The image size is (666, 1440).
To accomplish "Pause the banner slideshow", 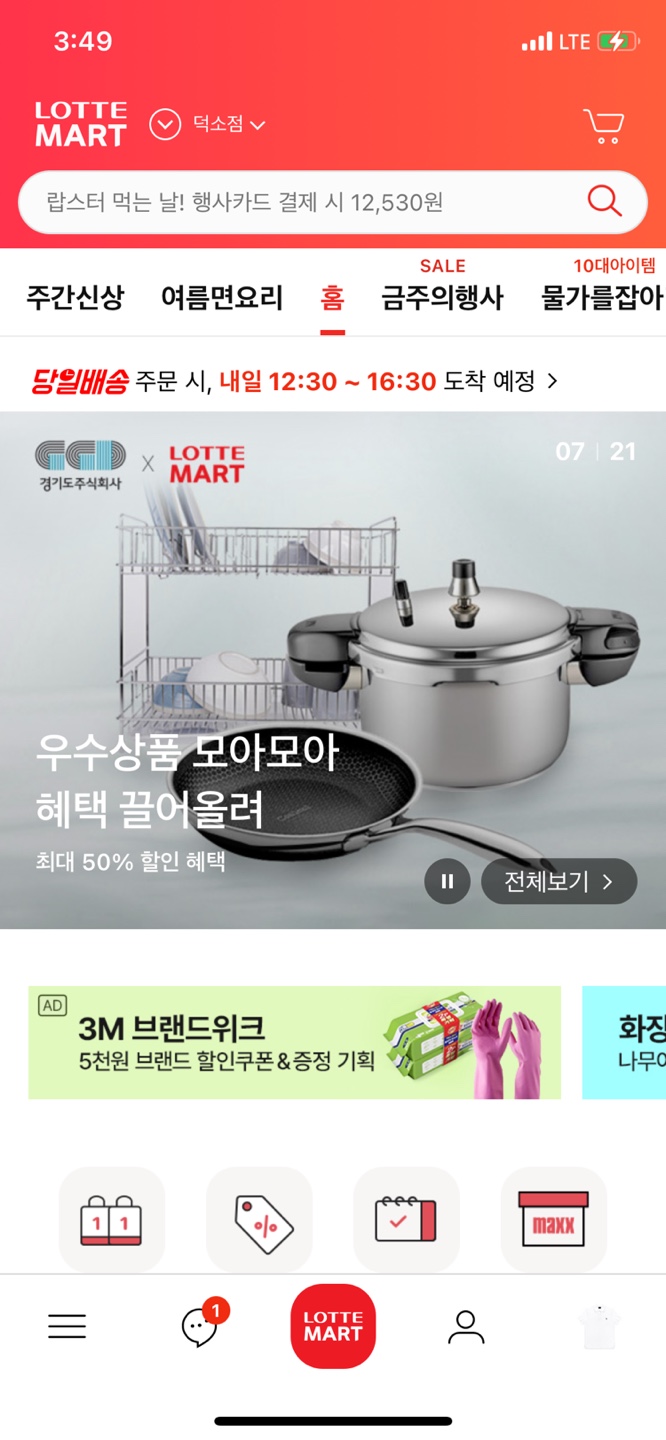I will click(447, 881).
